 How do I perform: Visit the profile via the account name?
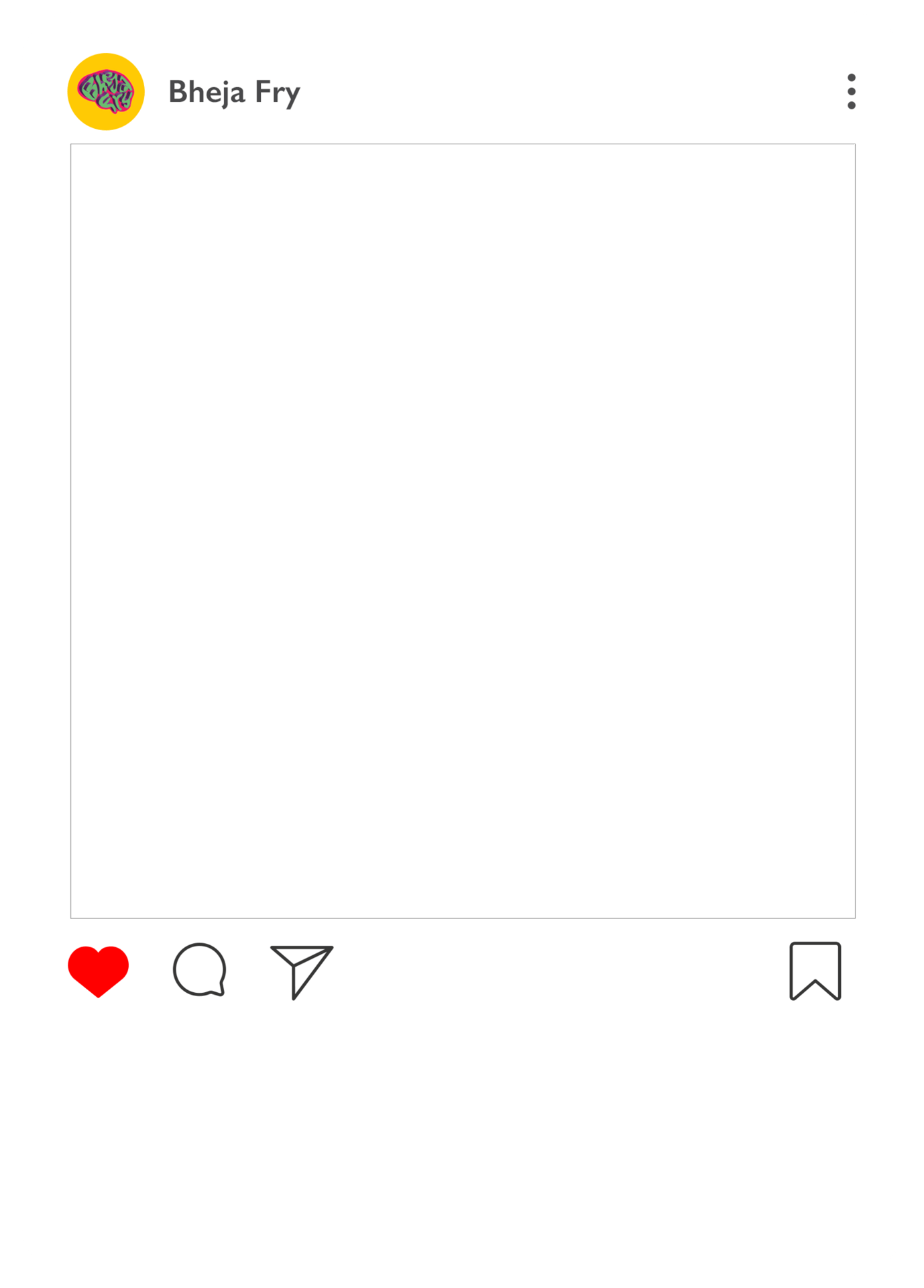coord(234,93)
